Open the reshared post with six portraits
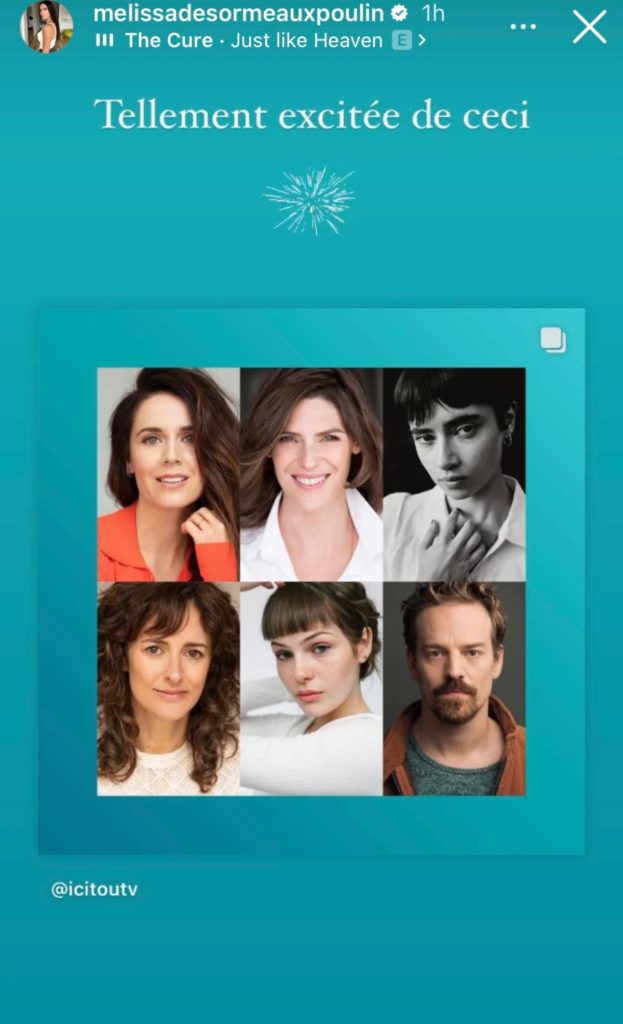 click(311, 581)
